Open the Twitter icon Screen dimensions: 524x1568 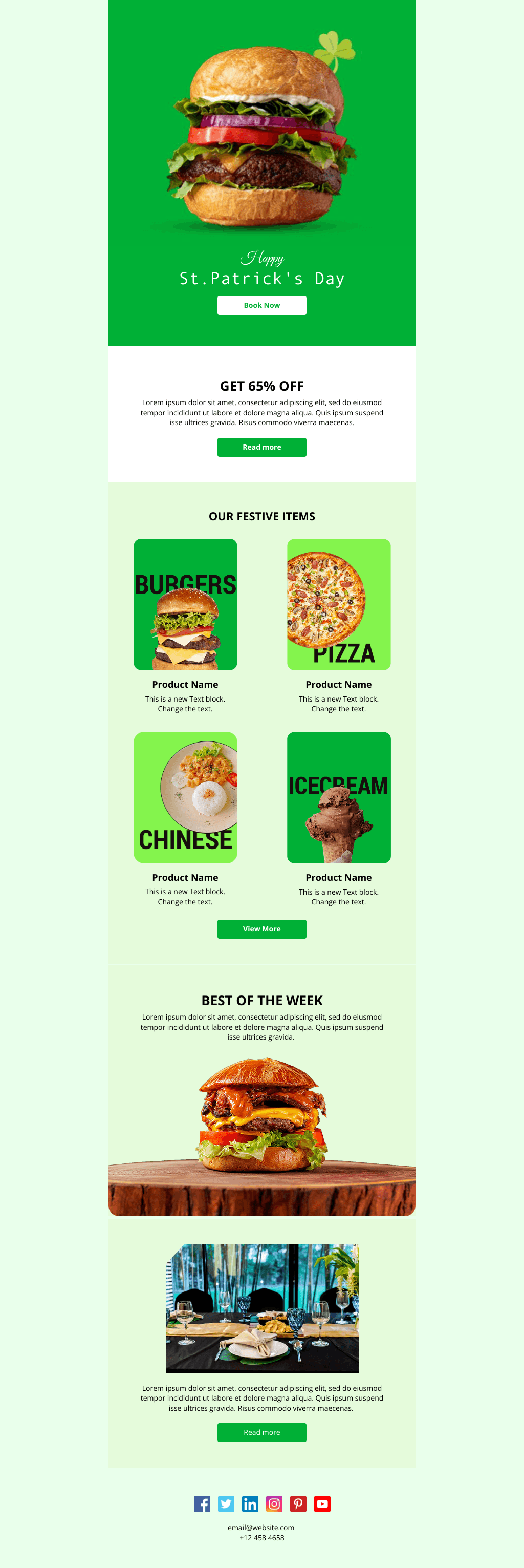pos(226,1504)
